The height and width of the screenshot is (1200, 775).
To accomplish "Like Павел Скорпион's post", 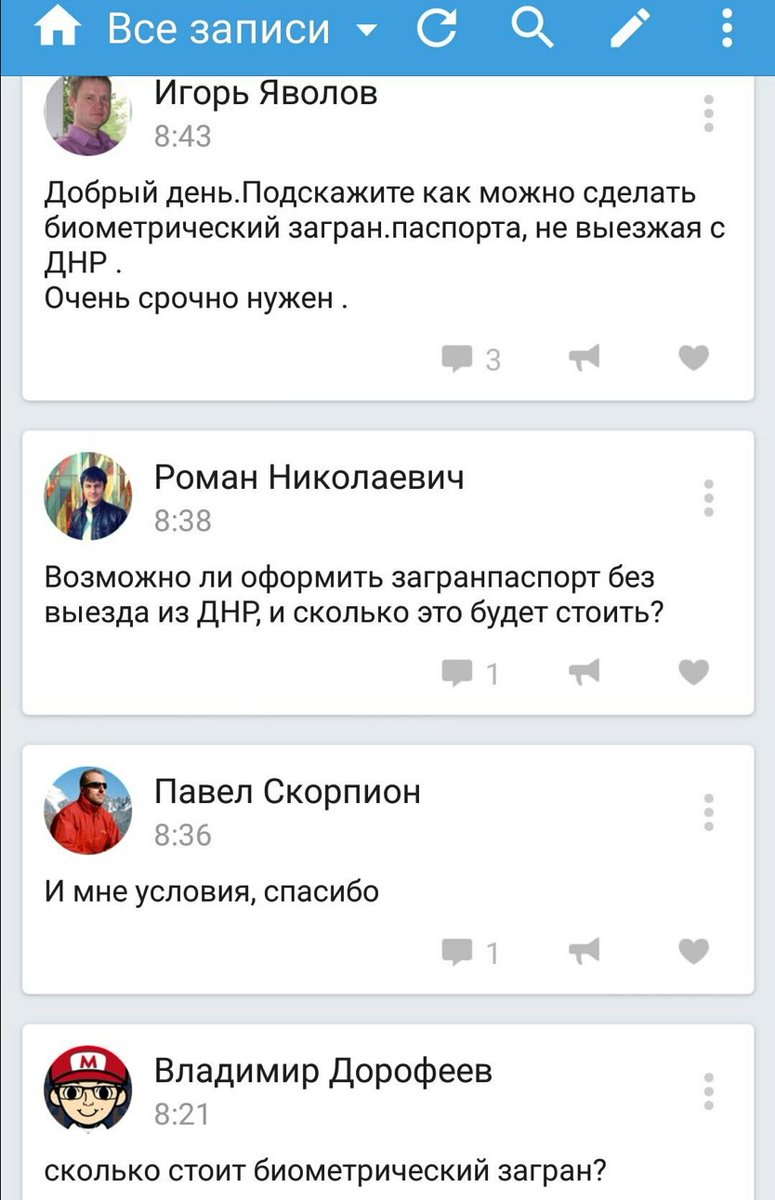I will [x=693, y=950].
